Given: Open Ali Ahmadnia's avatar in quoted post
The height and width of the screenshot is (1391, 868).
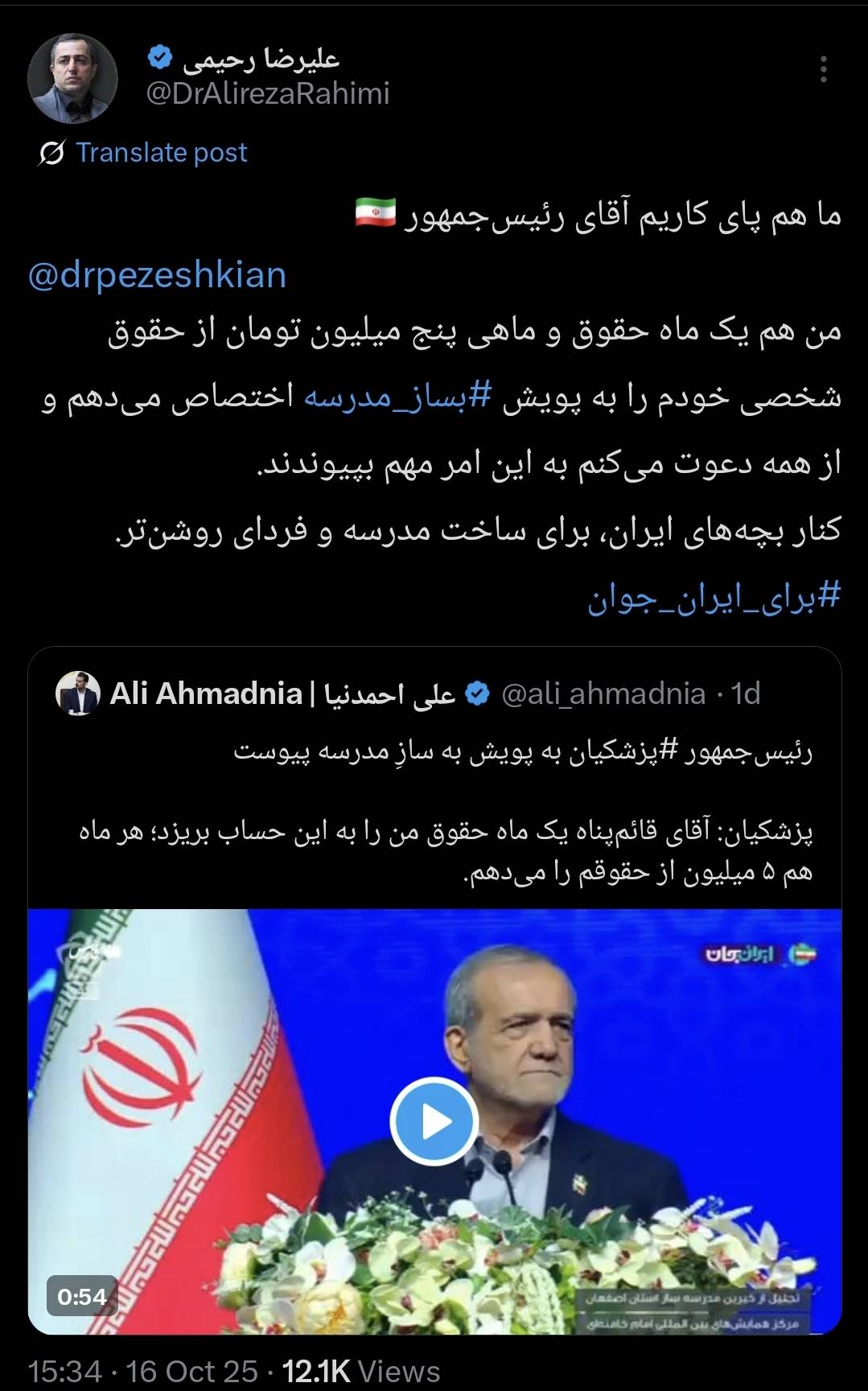Looking at the screenshot, I should [x=78, y=693].
